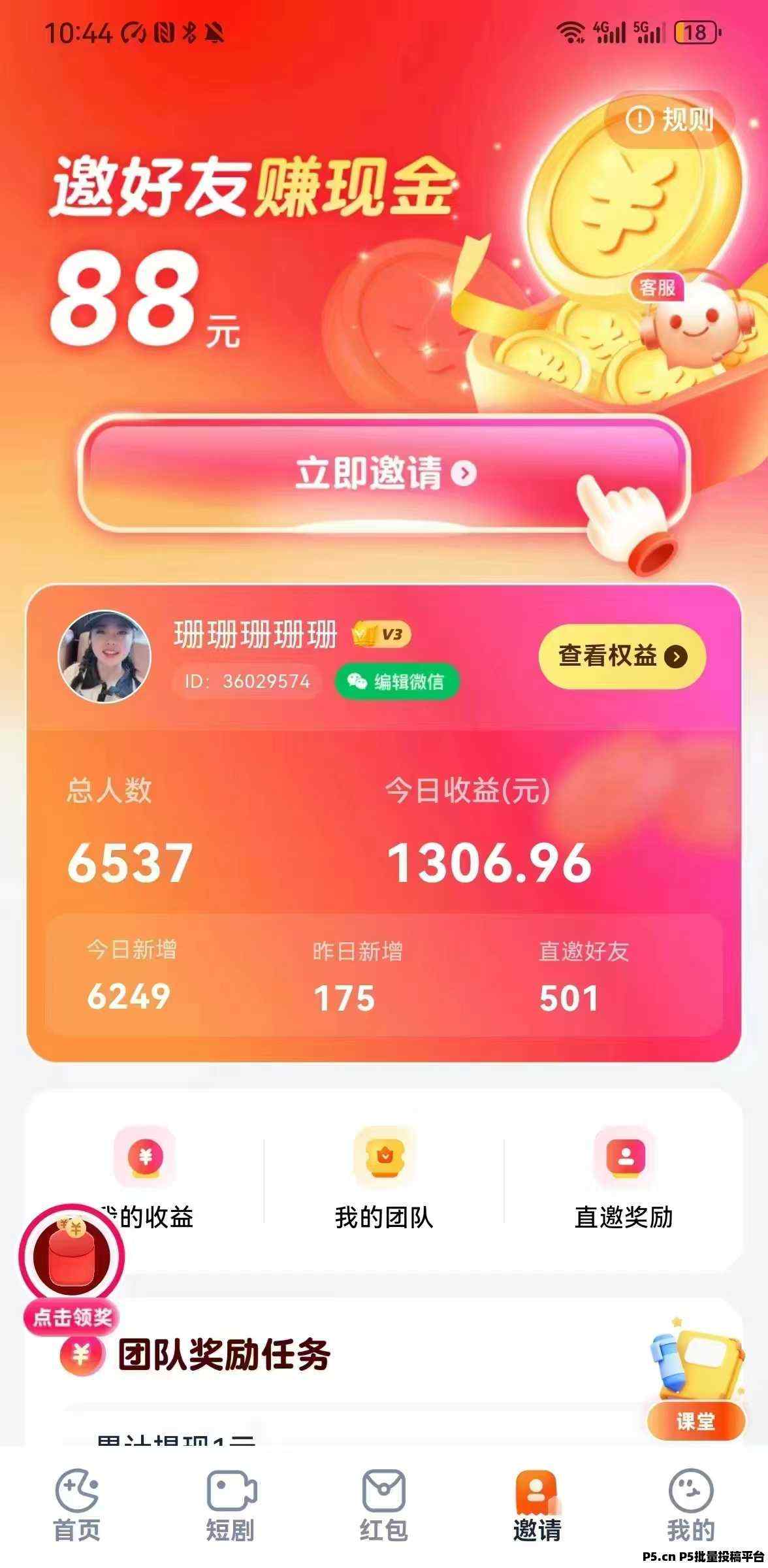This screenshot has height=1568, width=768.
Task: Click the V3 membership badge
Action: click(383, 632)
